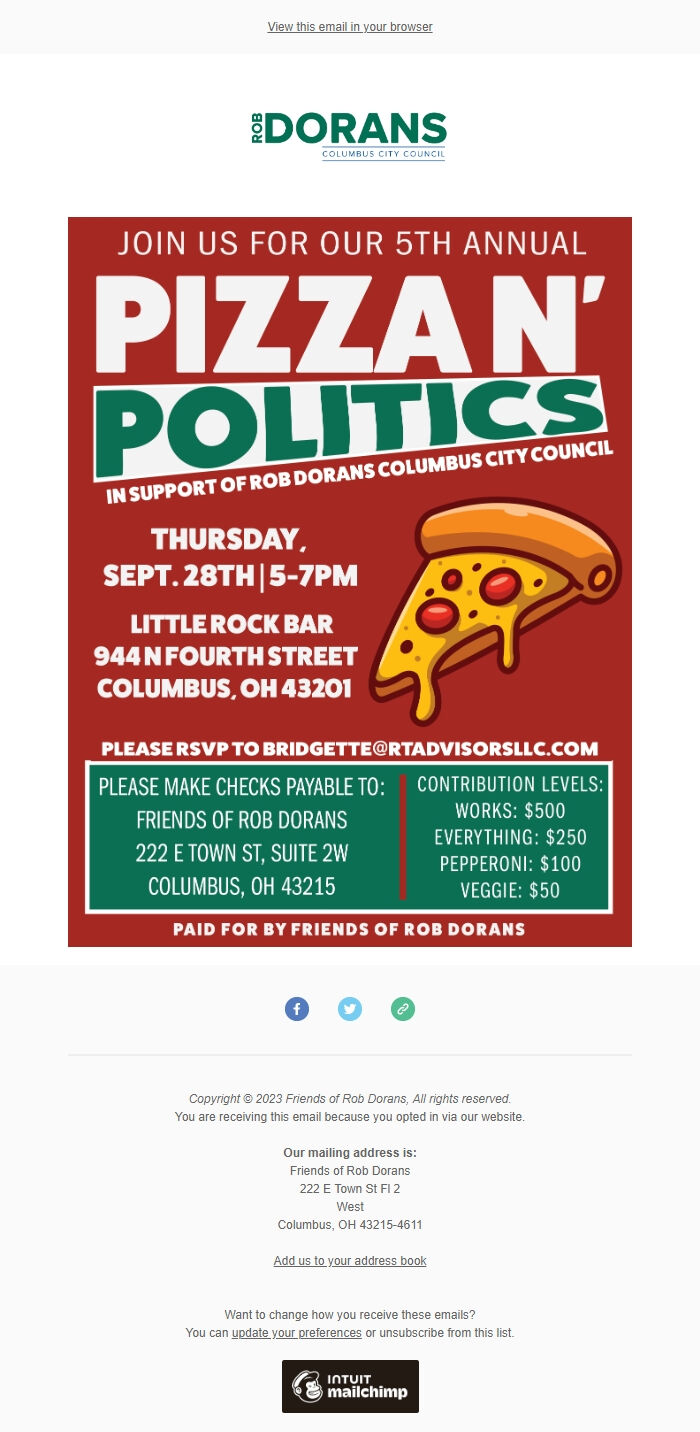Visit the Twitter profile icon
The width and height of the screenshot is (700, 1432).
350,1009
